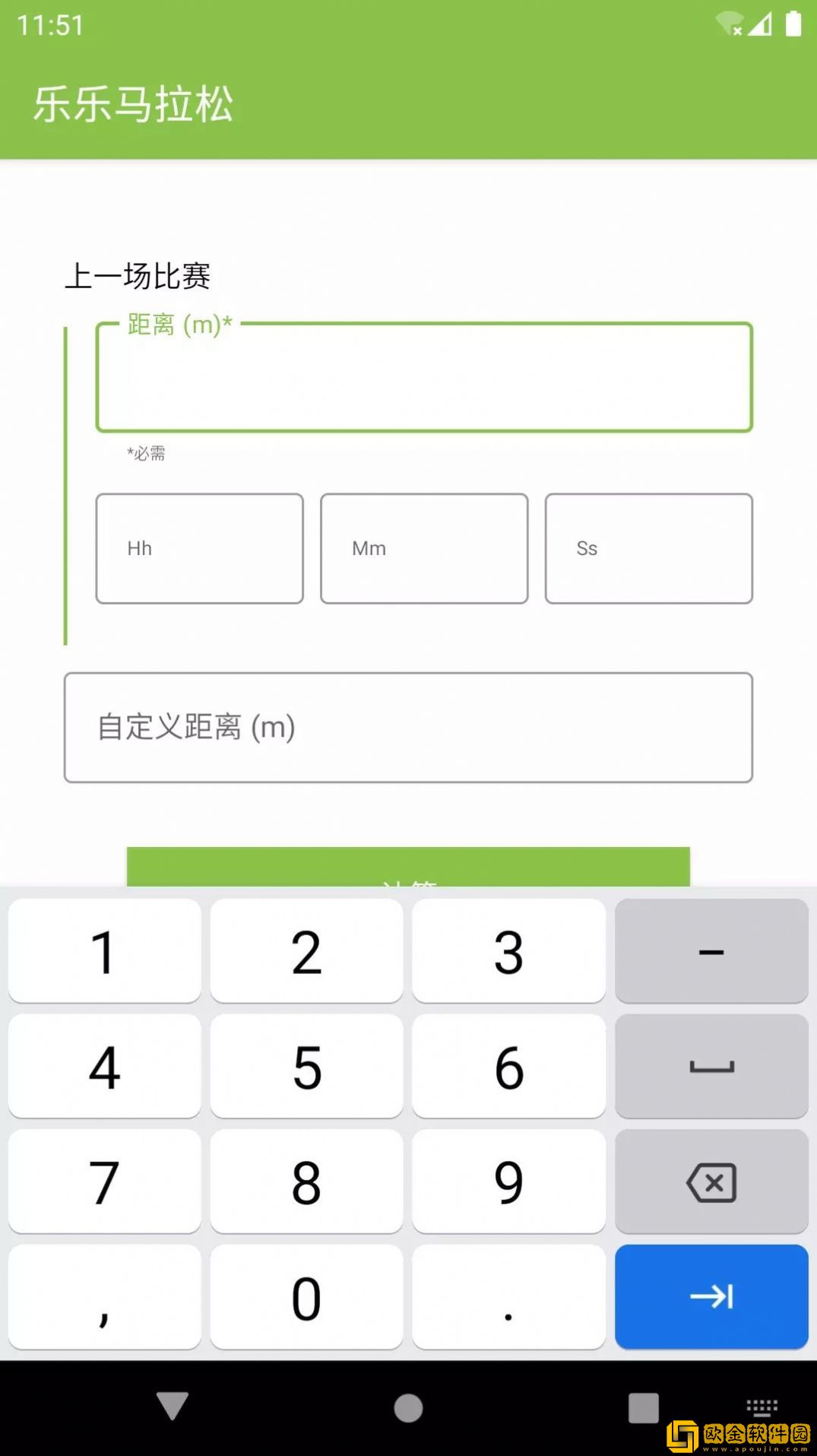Click the 自定义距离 custom distance field
This screenshot has height=1456, width=817.
click(408, 726)
